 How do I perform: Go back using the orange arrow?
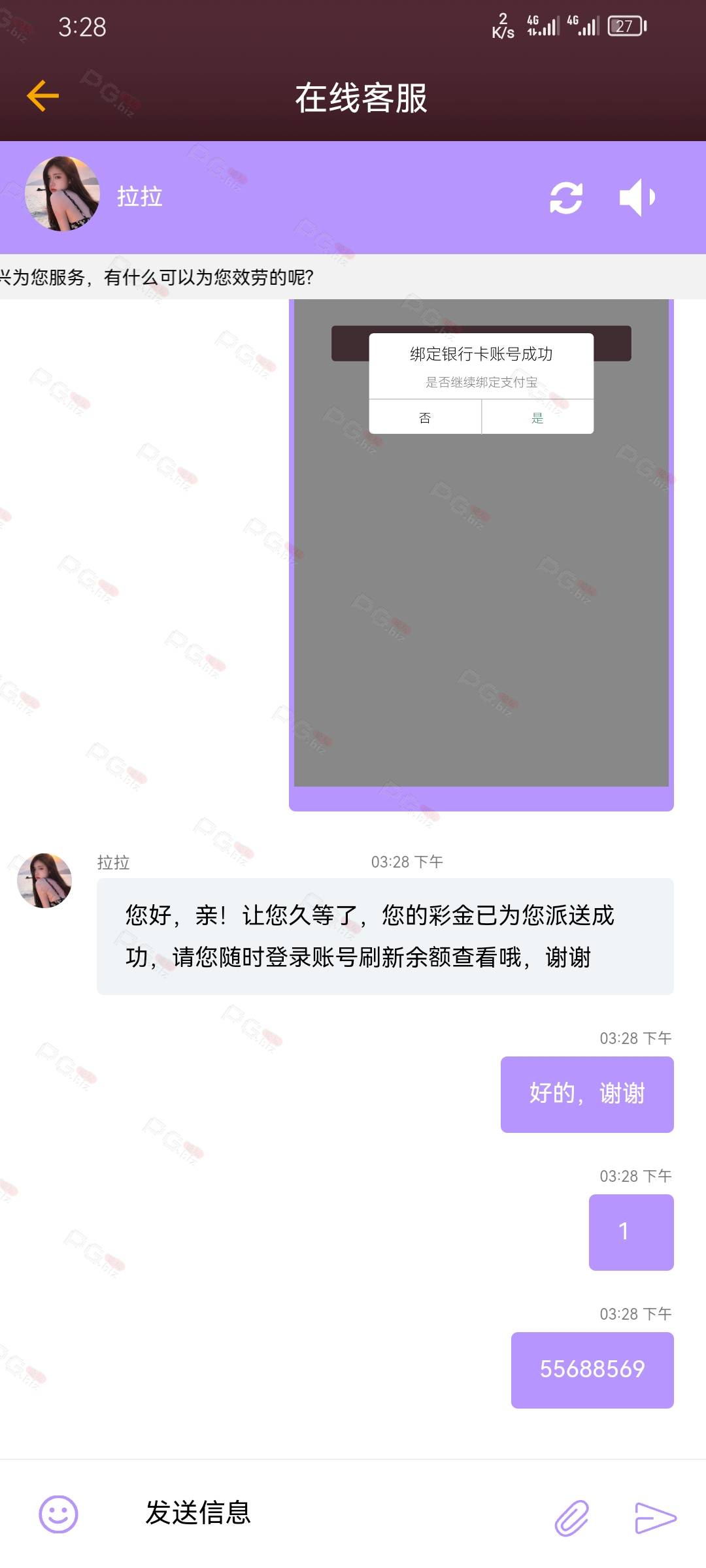point(43,96)
